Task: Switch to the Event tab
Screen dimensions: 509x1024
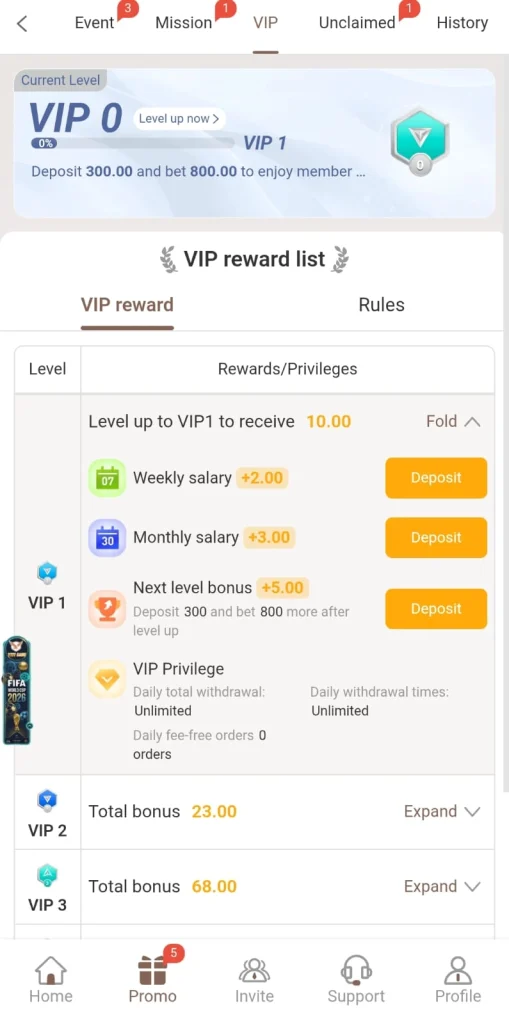Action: [x=95, y=23]
